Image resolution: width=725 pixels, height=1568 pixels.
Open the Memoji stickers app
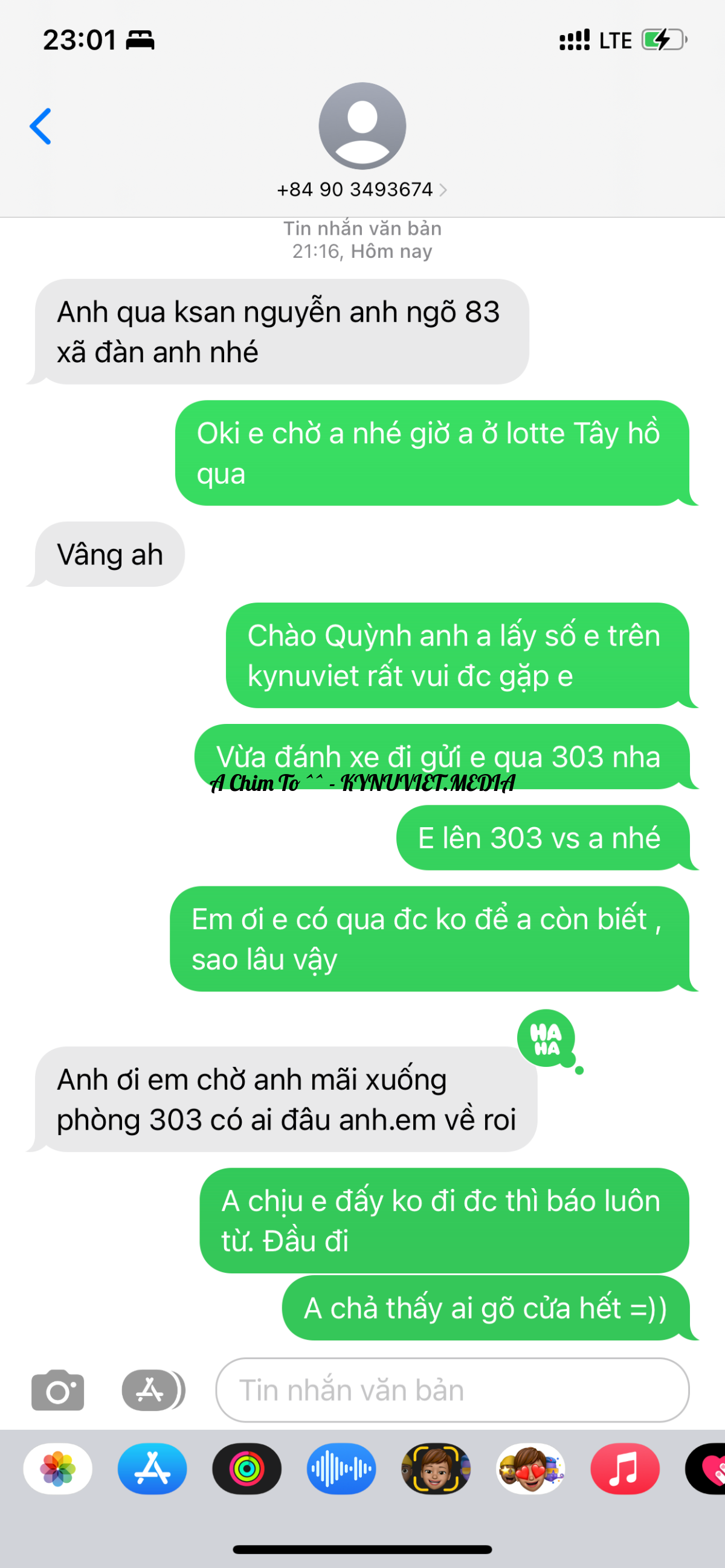point(530,1469)
